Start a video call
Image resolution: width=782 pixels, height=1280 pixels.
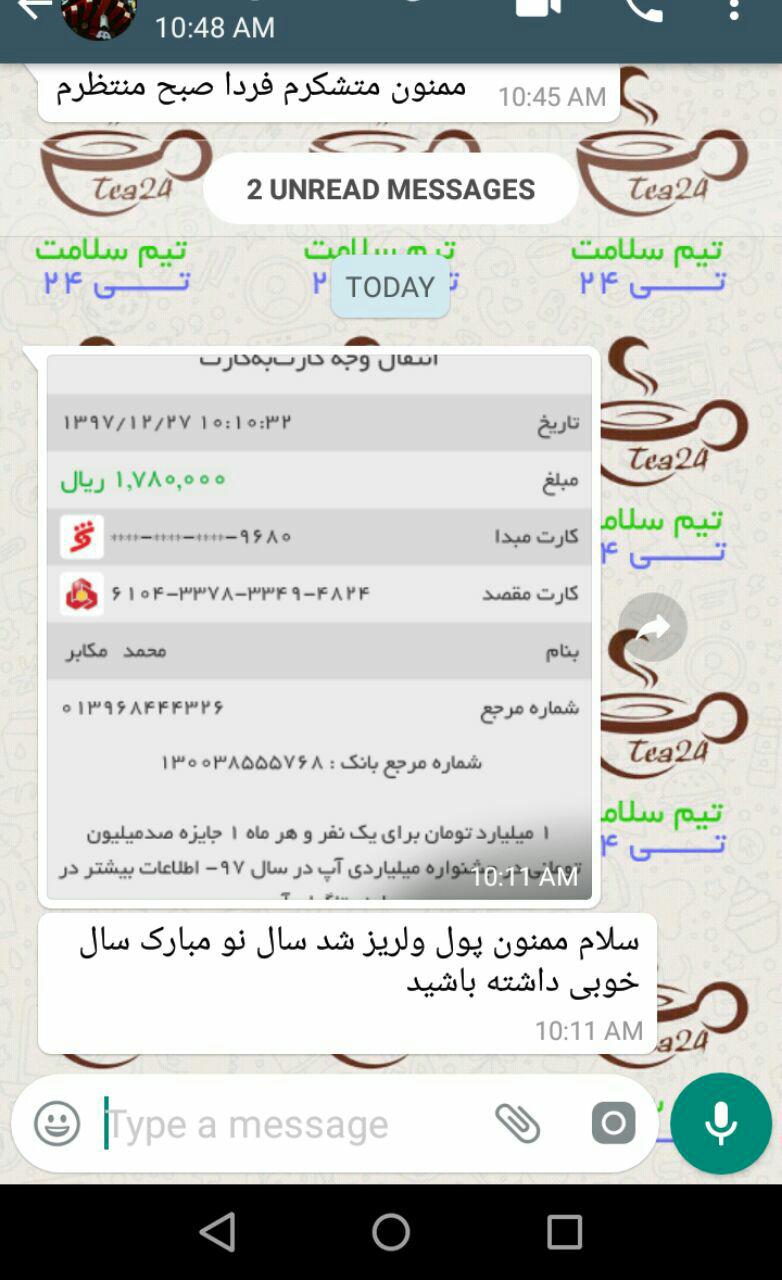pyautogui.click(x=539, y=8)
